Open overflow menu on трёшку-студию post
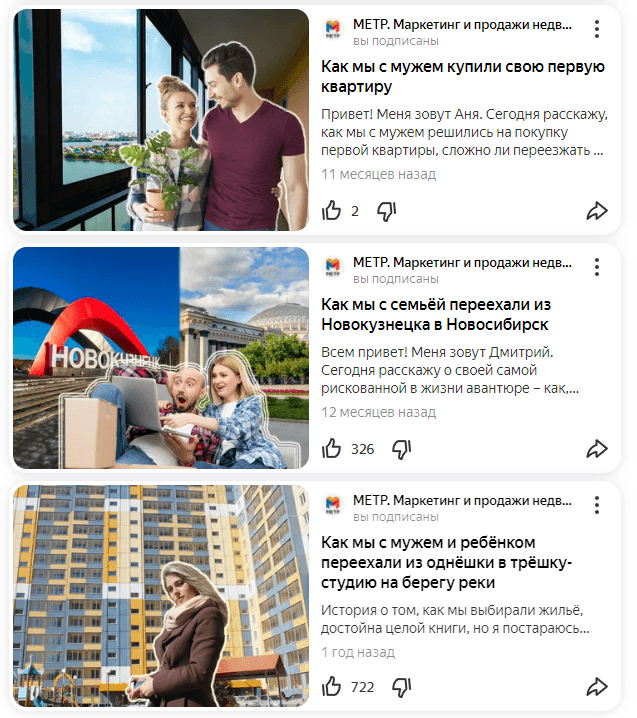 (596, 505)
